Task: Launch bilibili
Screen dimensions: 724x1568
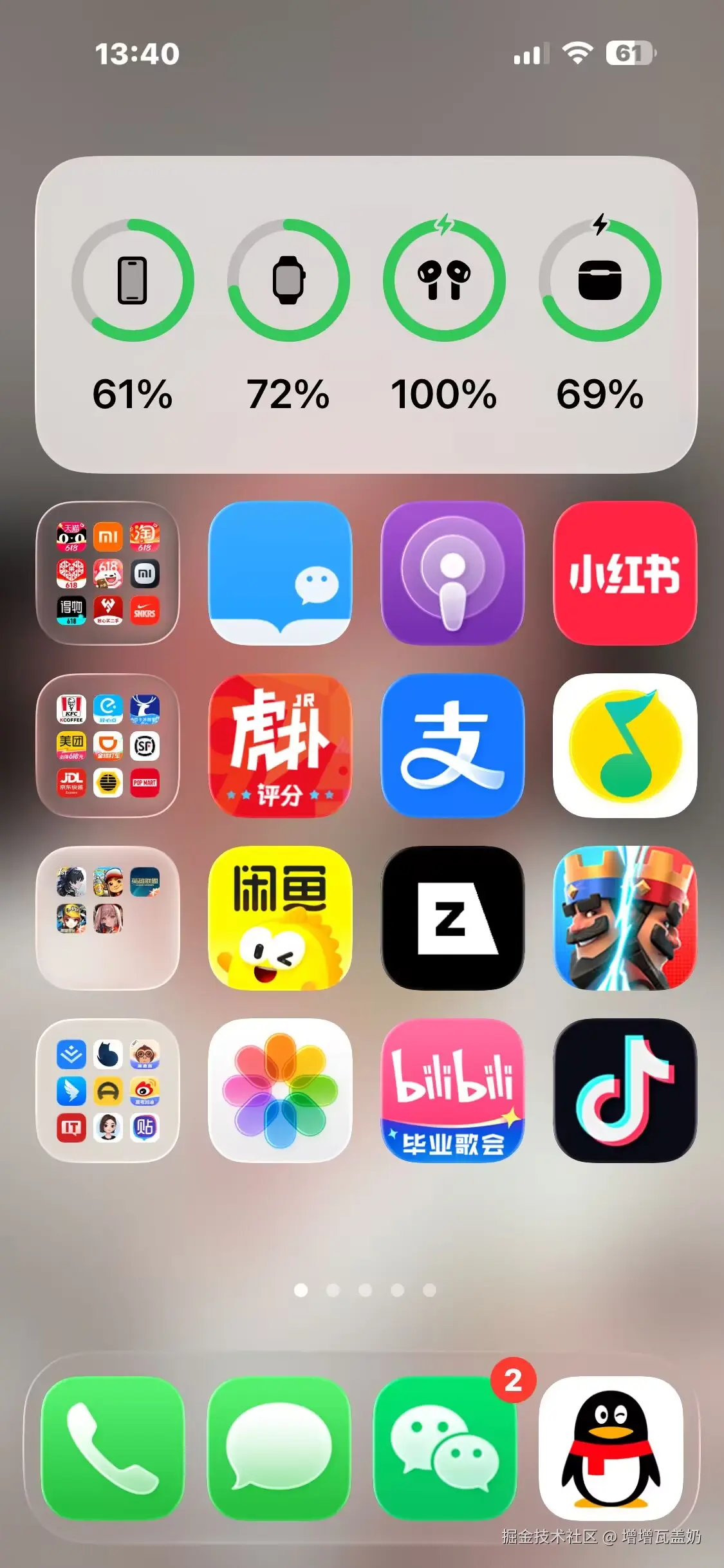Action: (452, 1090)
